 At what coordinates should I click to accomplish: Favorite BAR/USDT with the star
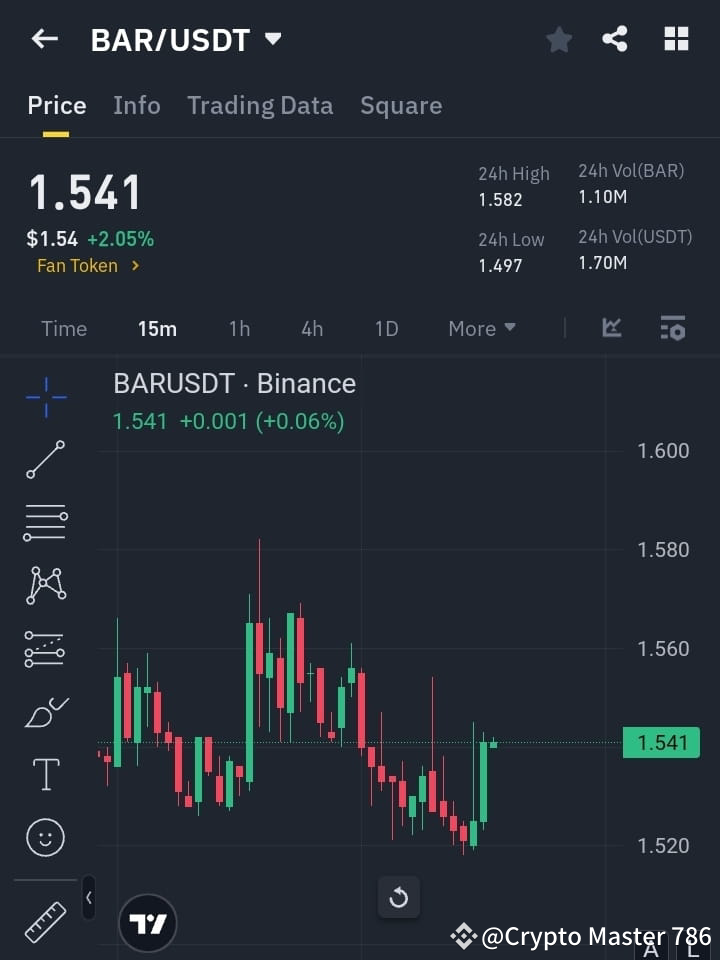558,40
